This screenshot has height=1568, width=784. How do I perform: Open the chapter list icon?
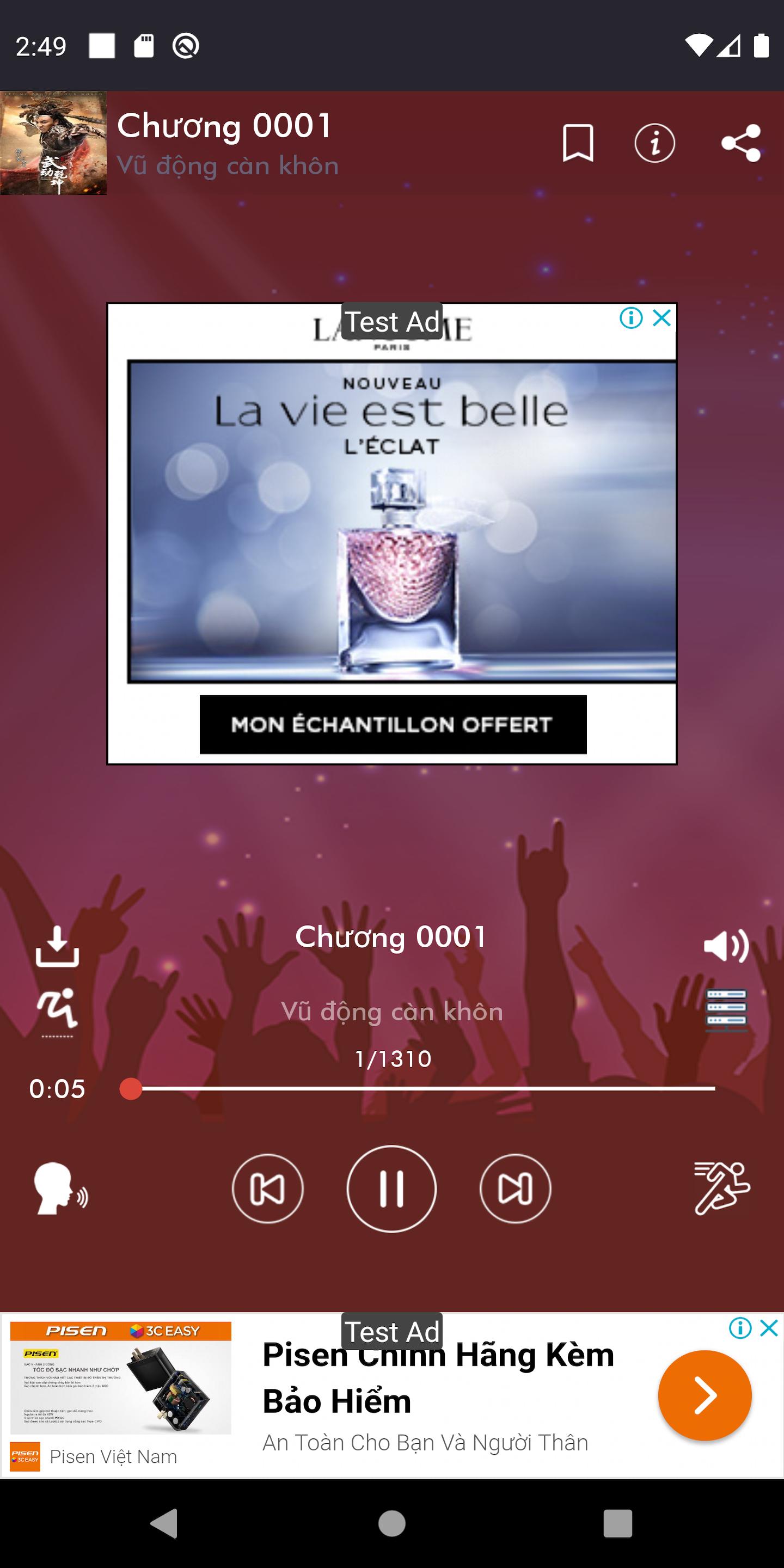pyautogui.click(x=726, y=1010)
